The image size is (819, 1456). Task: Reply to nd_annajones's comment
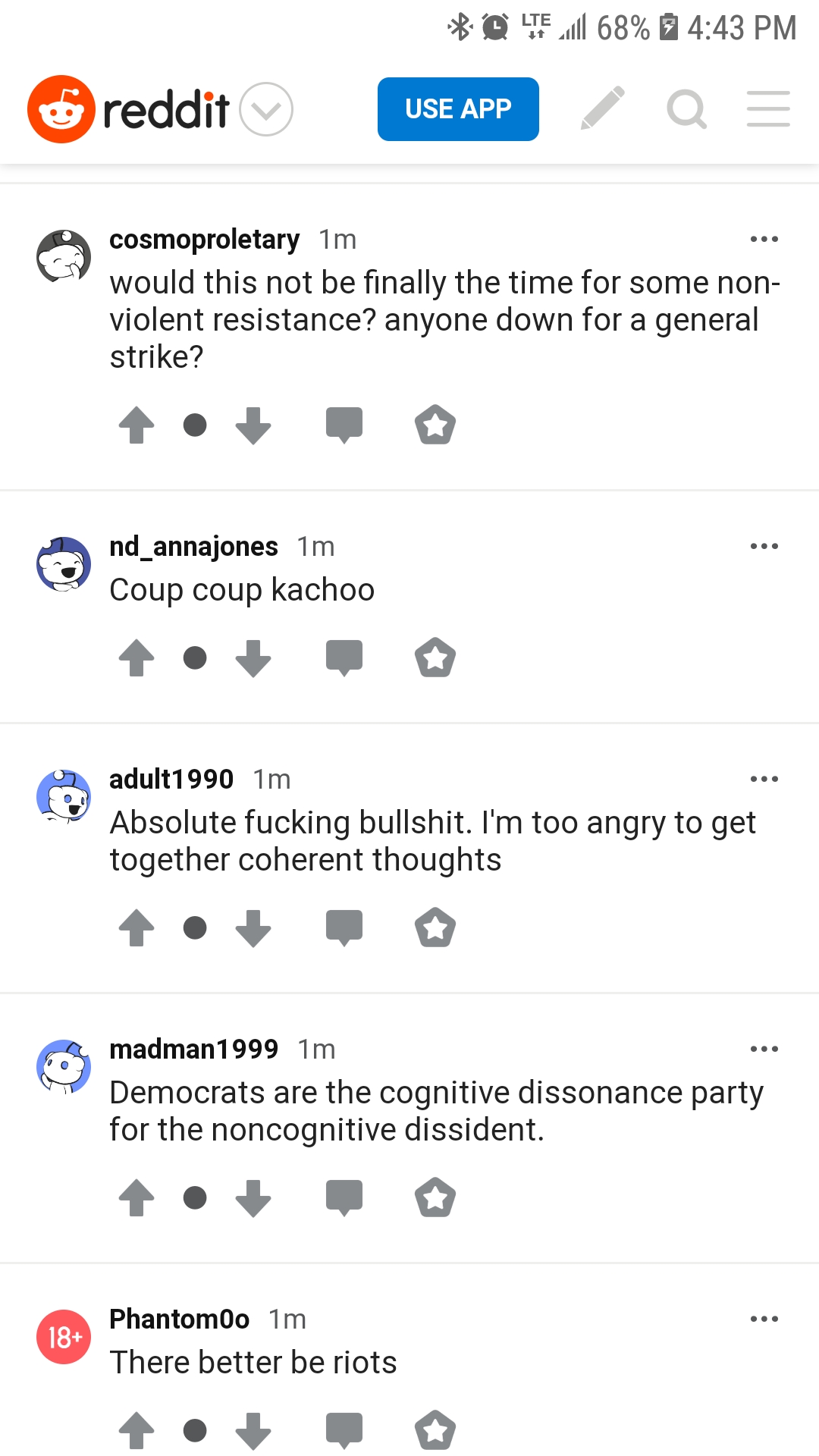coord(344,657)
